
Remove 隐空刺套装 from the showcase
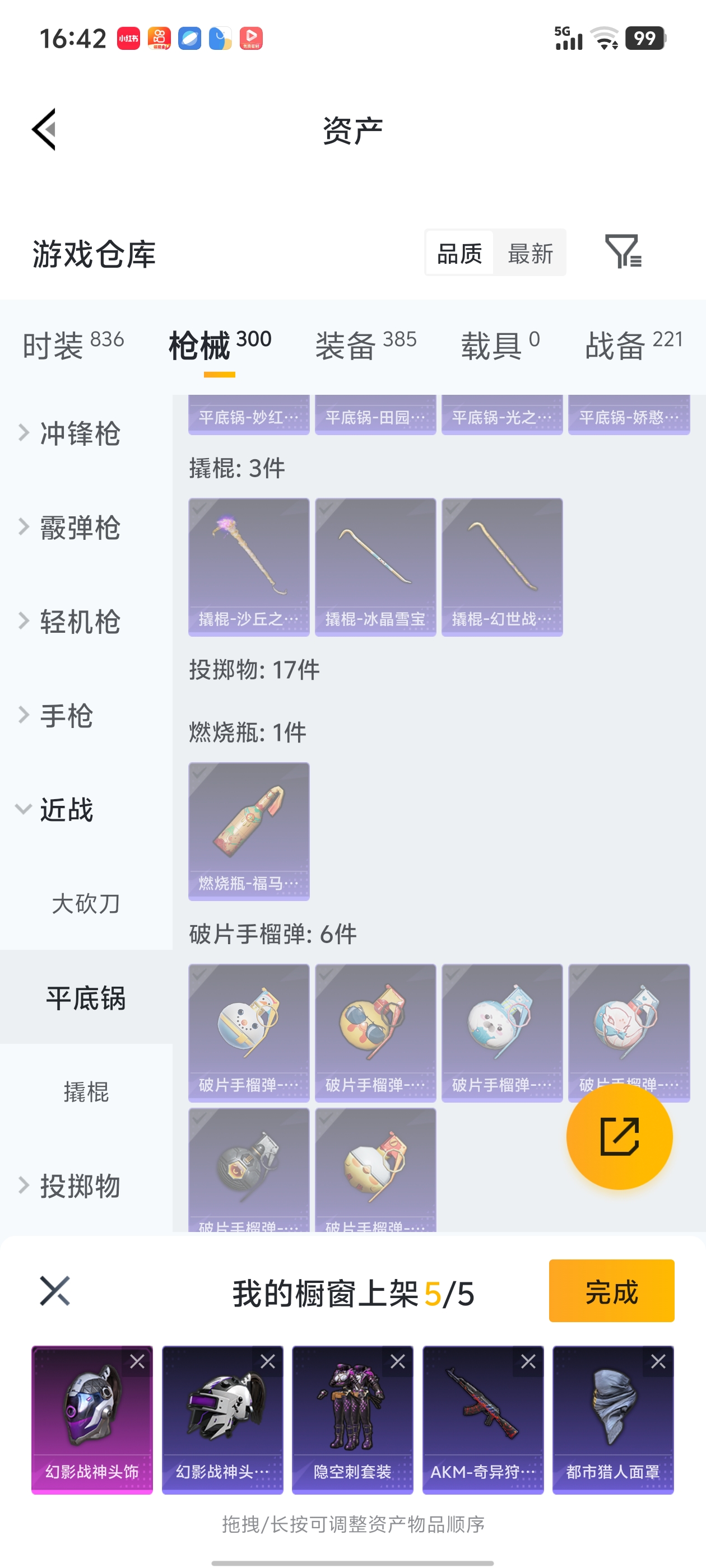[398, 1362]
